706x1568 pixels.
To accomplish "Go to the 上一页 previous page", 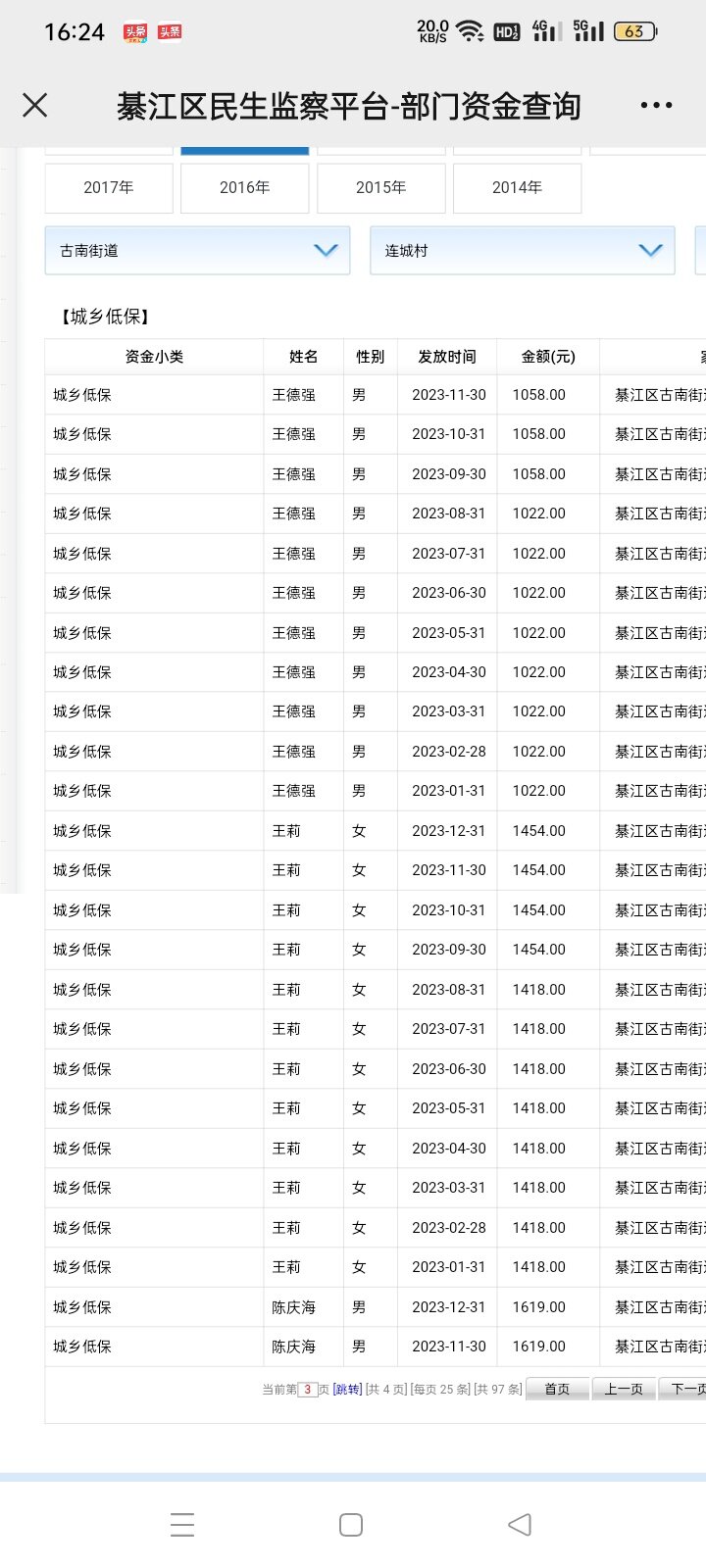I will click(x=624, y=1389).
